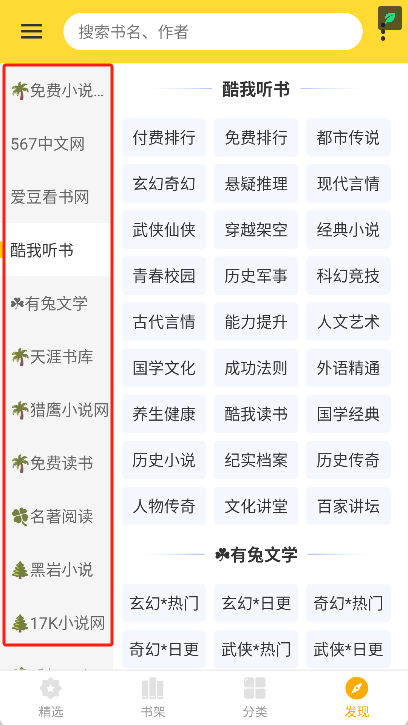Tap 玄幻*热门 under 有兔文学
Image resolution: width=408 pixels, height=725 pixels.
(x=164, y=603)
